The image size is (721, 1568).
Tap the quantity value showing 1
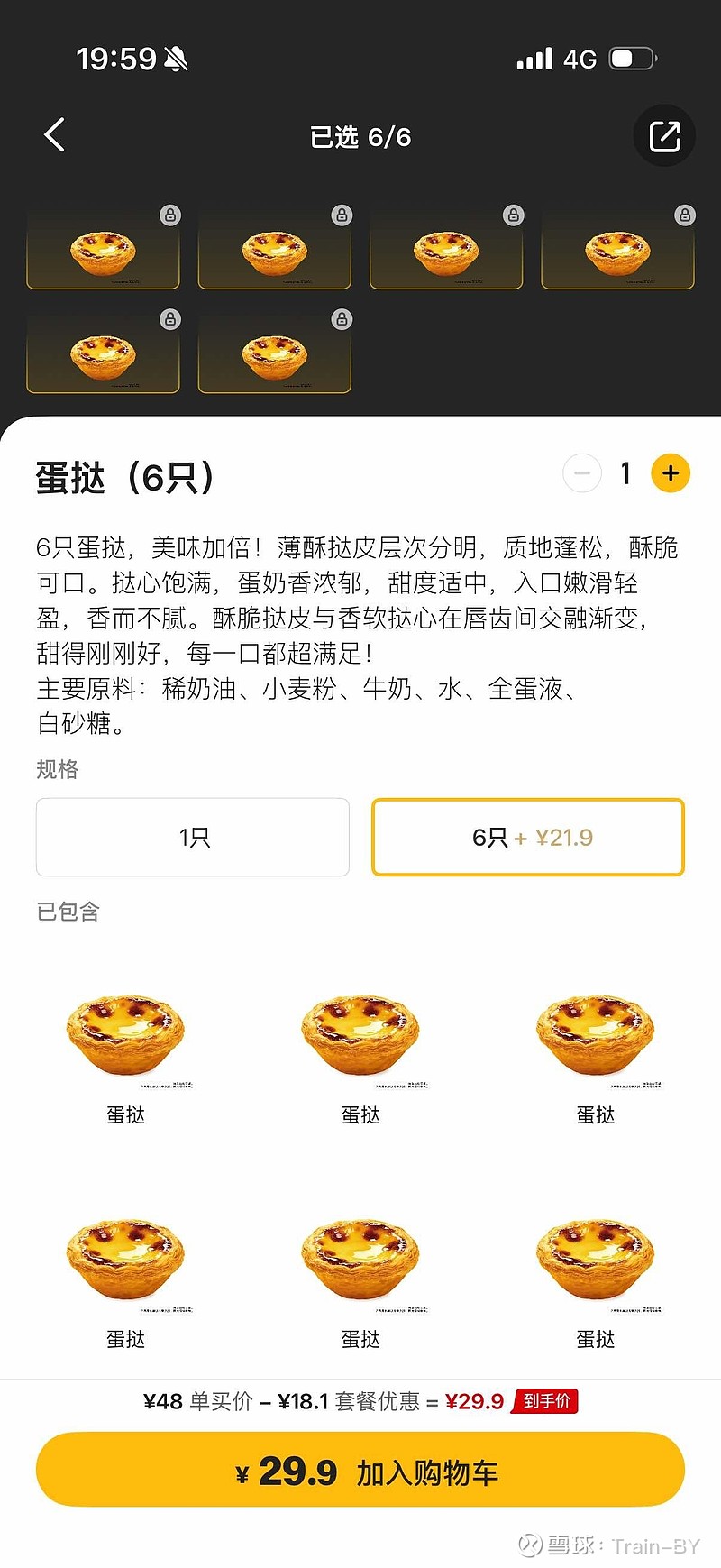click(x=625, y=472)
